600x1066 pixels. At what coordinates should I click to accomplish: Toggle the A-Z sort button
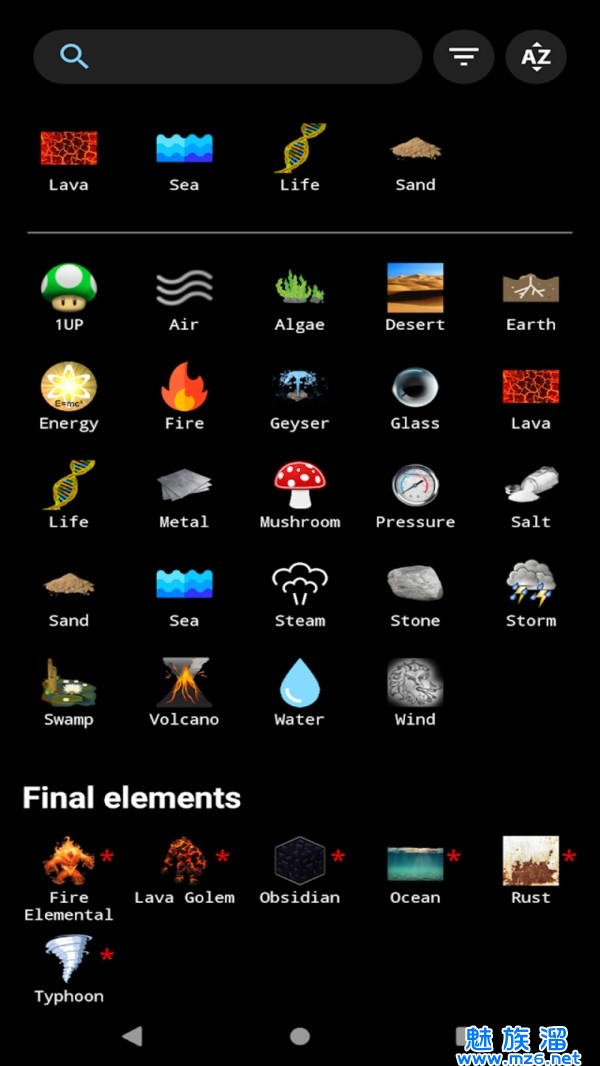536,57
